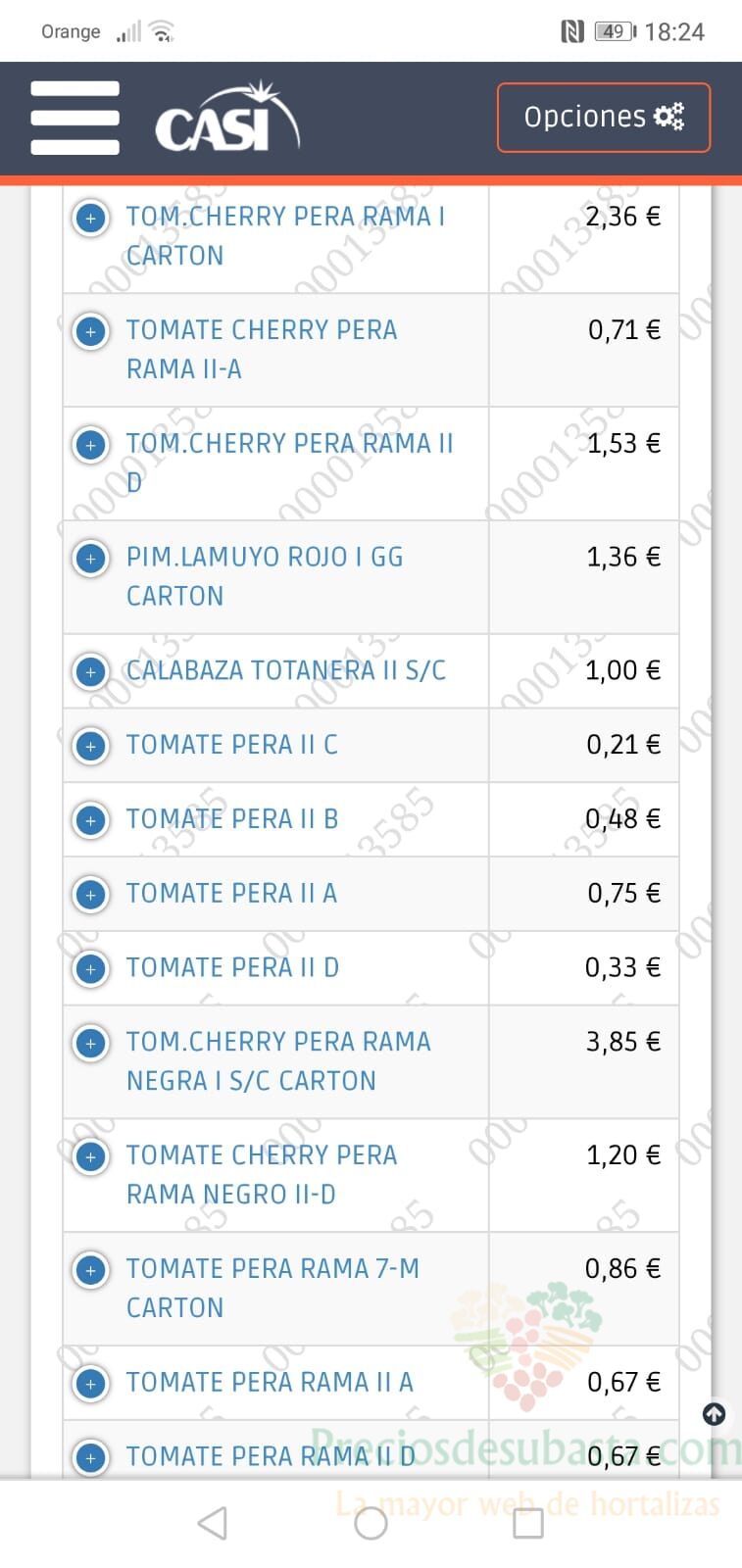The height and width of the screenshot is (1568, 742).
Task: Expand the TOMATE CHERRY PERA RAMA II-A row
Action: click(x=91, y=331)
